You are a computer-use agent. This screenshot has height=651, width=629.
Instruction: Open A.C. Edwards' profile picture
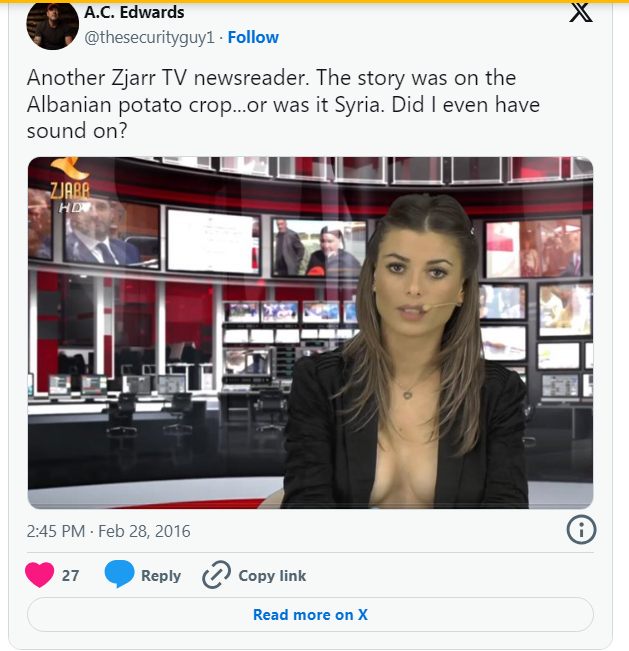point(53,24)
